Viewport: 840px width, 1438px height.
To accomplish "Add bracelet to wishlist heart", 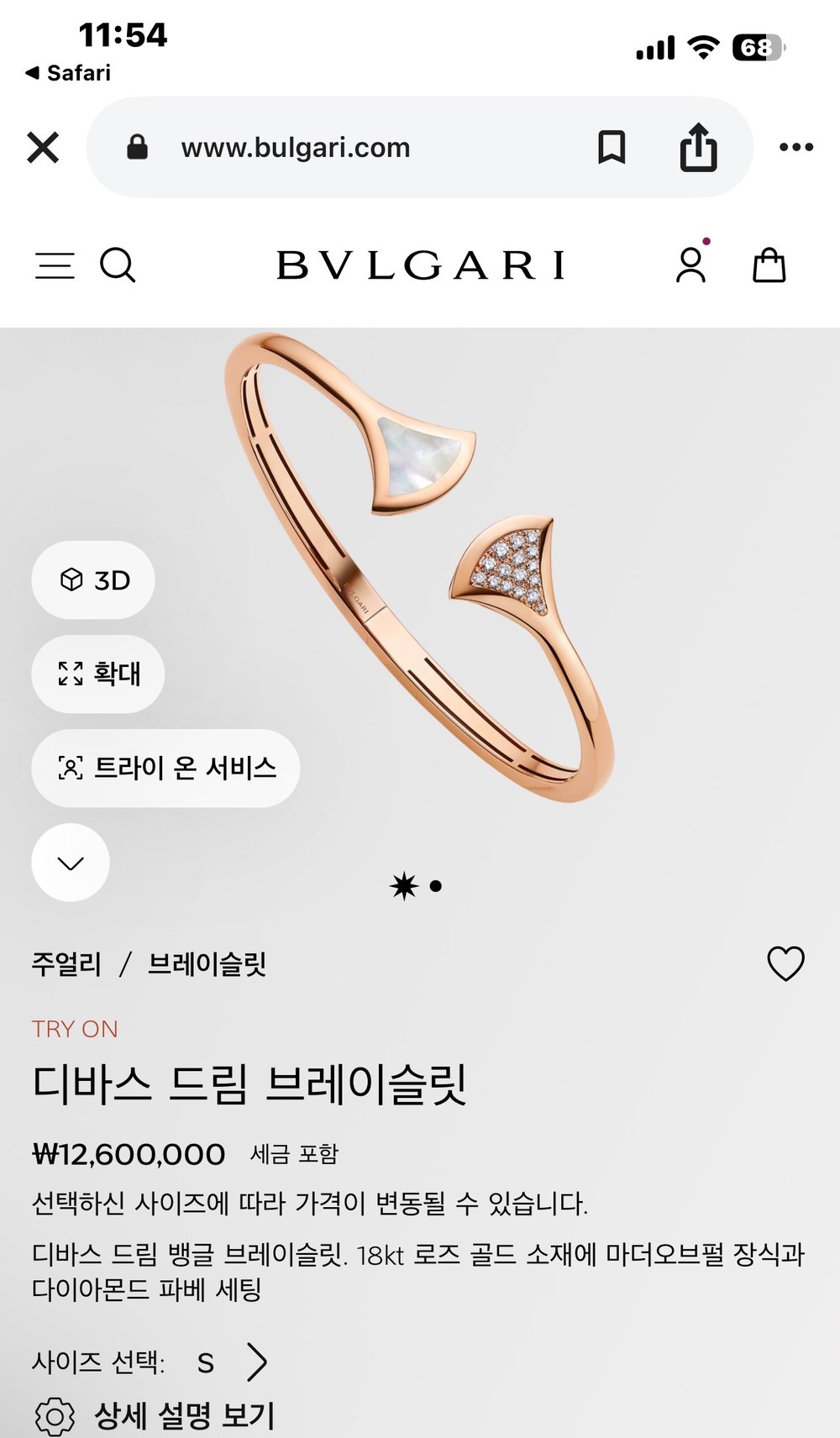I will tap(785, 963).
